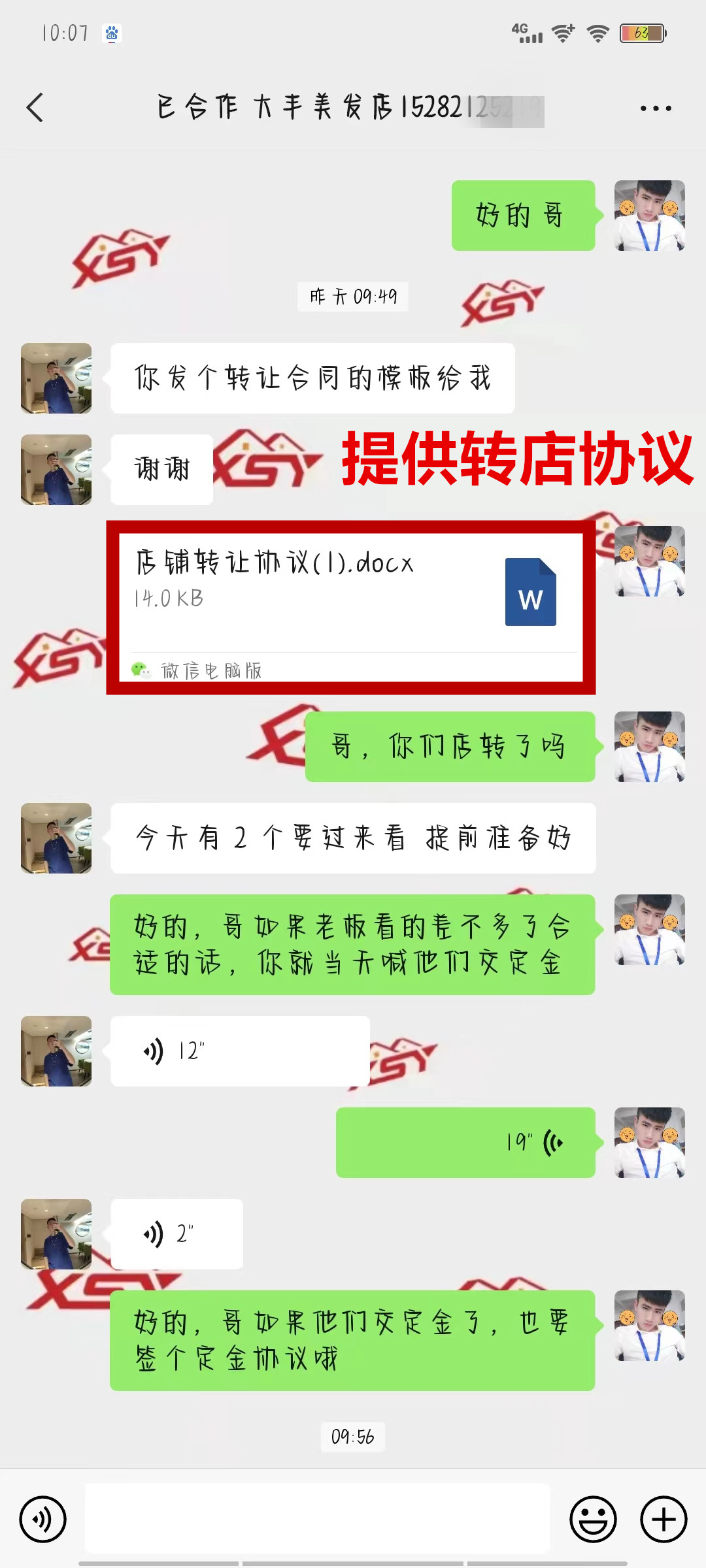
Task: Open own avatar beside 好的 哥
Action: [x=650, y=216]
